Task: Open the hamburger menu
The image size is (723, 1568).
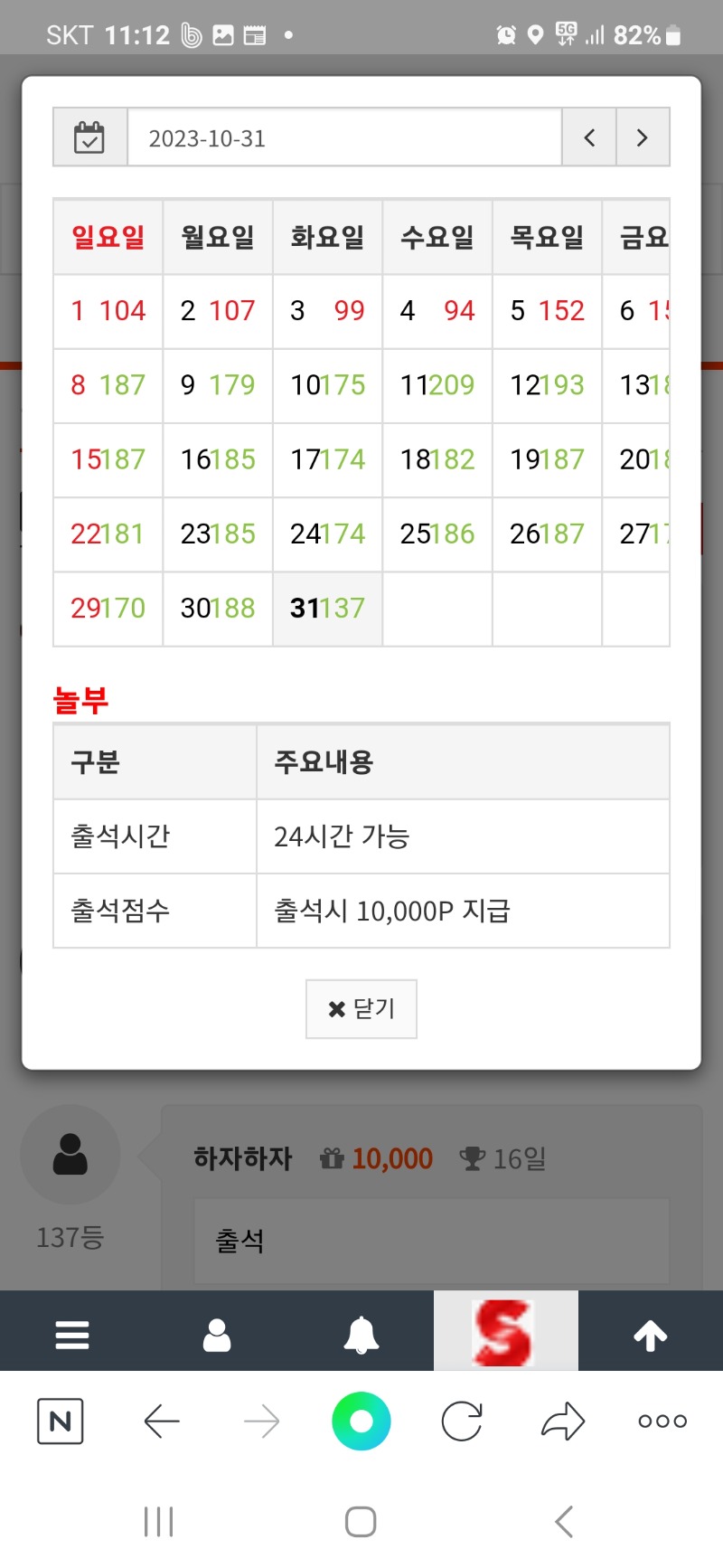Action: tap(72, 1335)
